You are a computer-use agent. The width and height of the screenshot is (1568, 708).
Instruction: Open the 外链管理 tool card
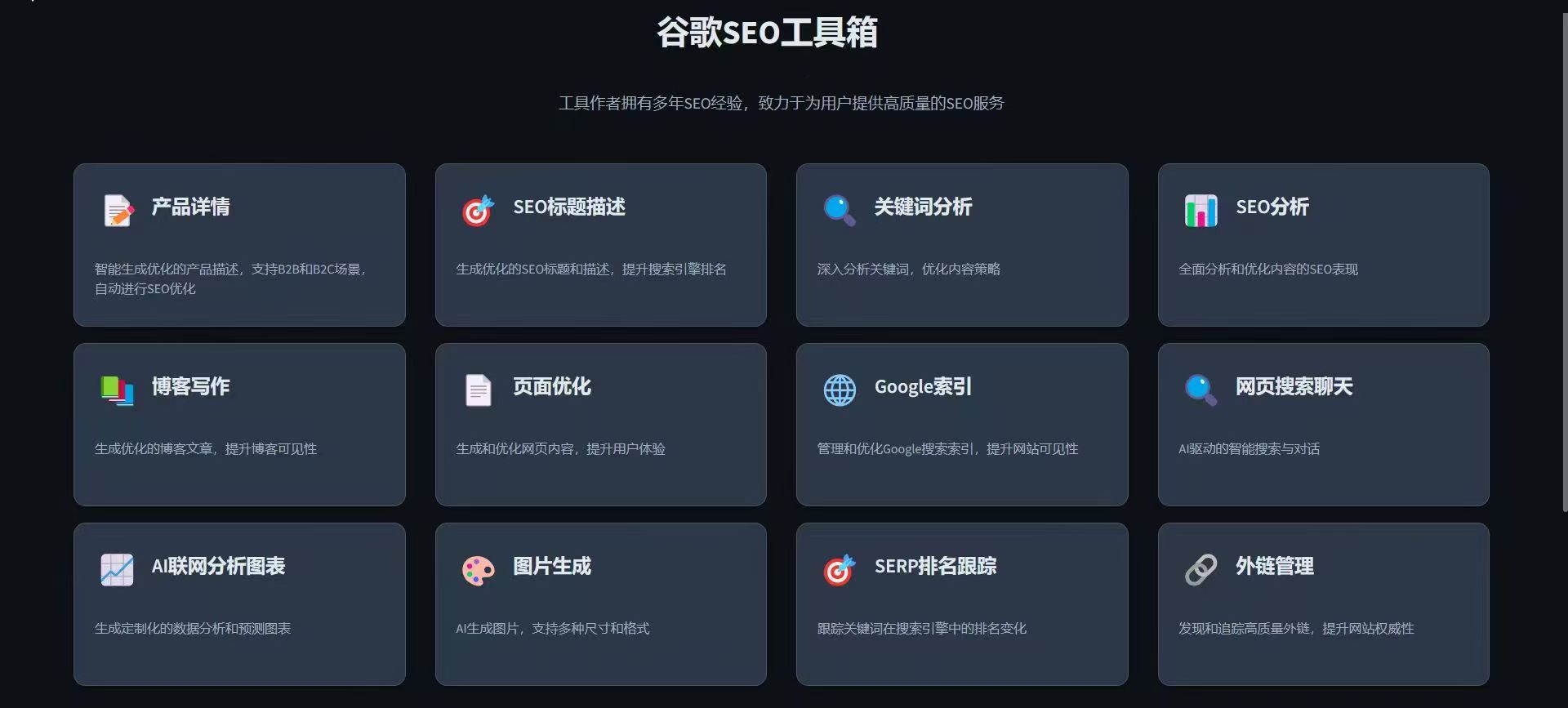point(1323,603)
